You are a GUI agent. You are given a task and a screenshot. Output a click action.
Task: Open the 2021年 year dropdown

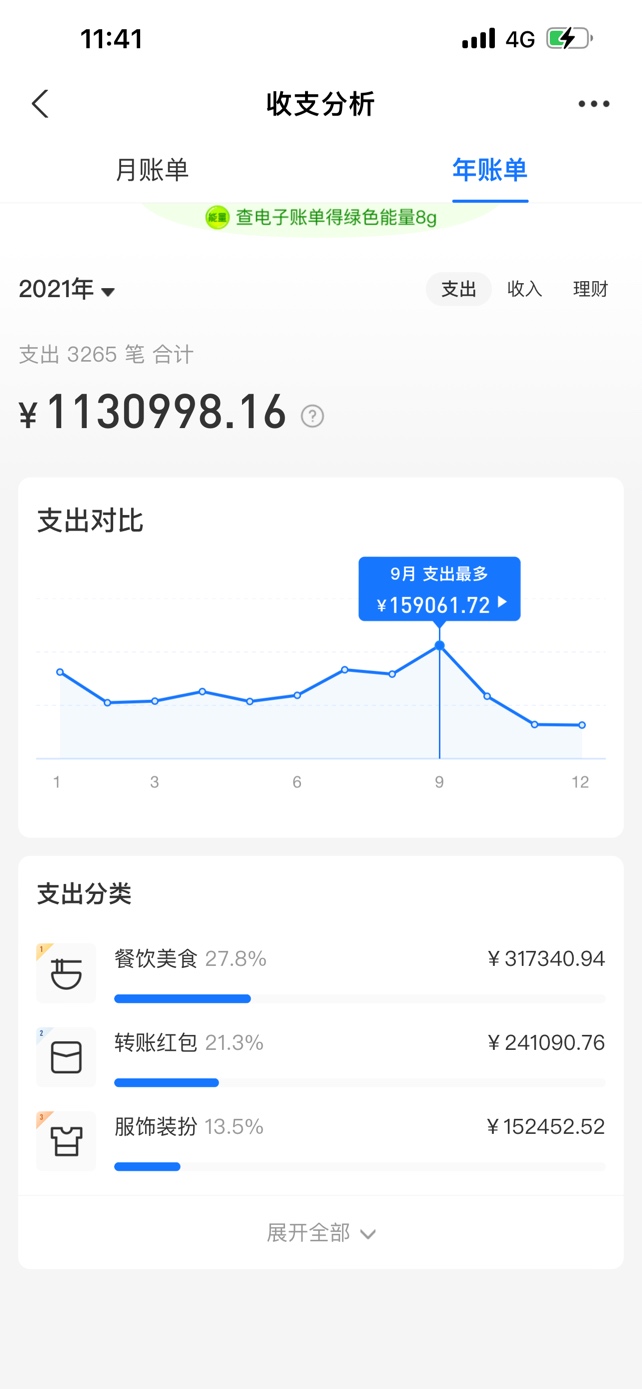click(67, 290)
